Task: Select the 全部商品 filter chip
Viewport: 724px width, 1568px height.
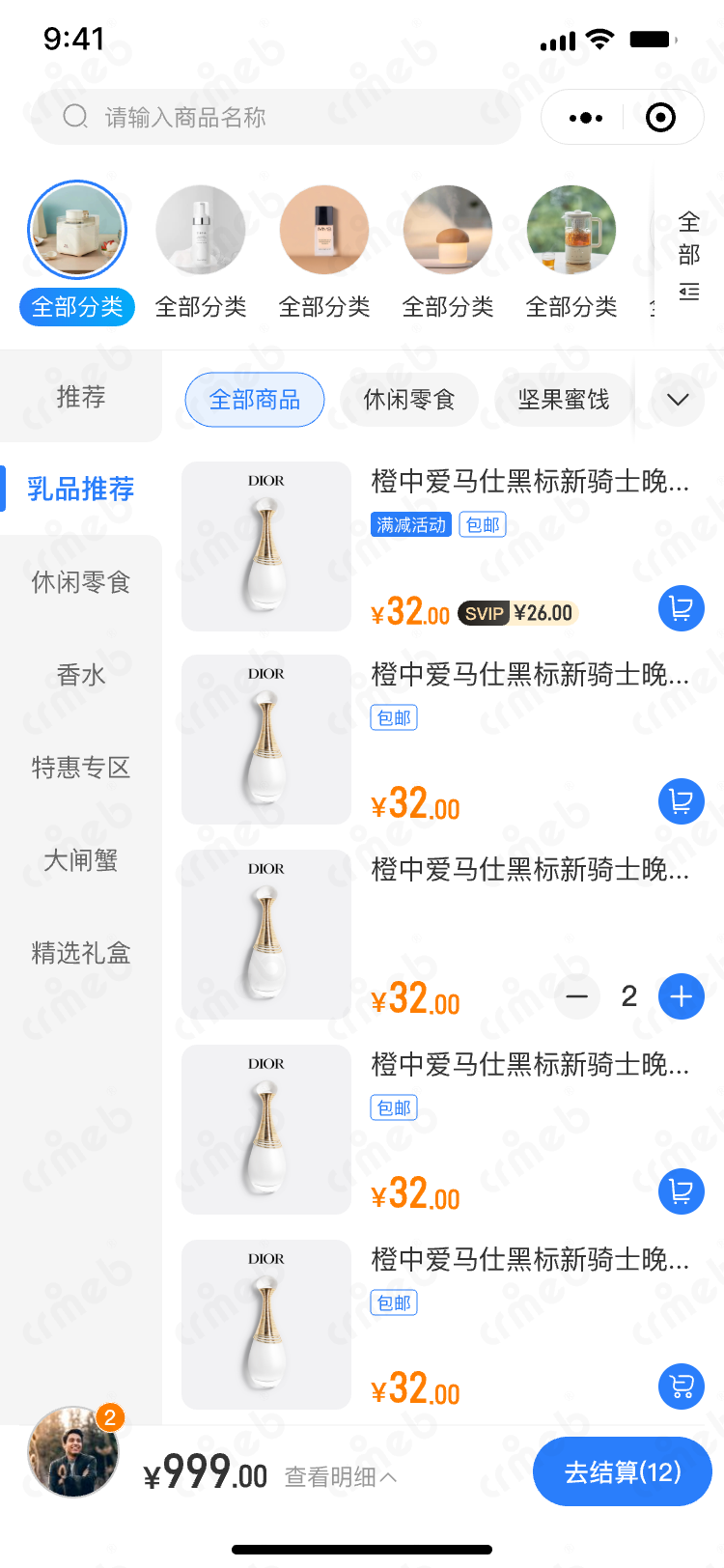Action: coord(255,400)
